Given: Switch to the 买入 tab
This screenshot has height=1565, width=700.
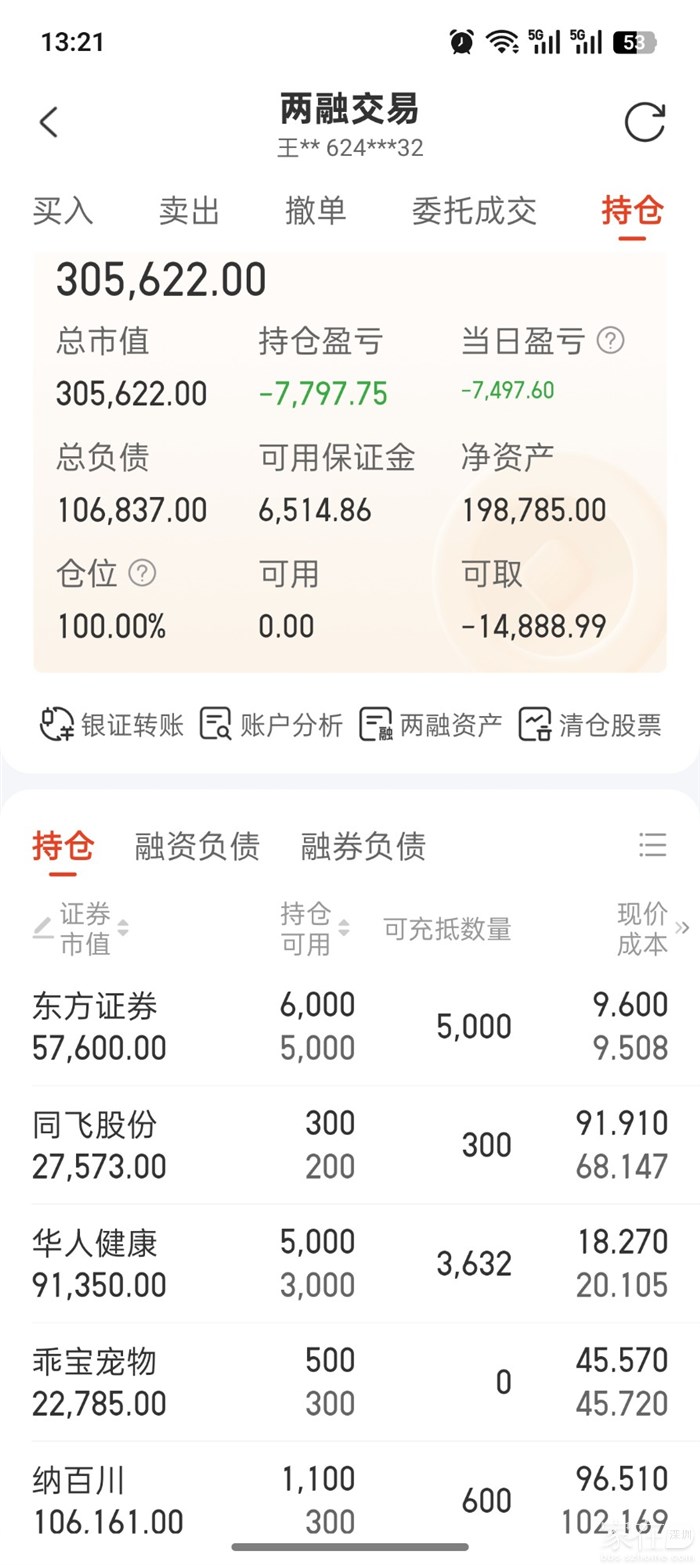Looking at the screenshot, I should coord(63,211).
